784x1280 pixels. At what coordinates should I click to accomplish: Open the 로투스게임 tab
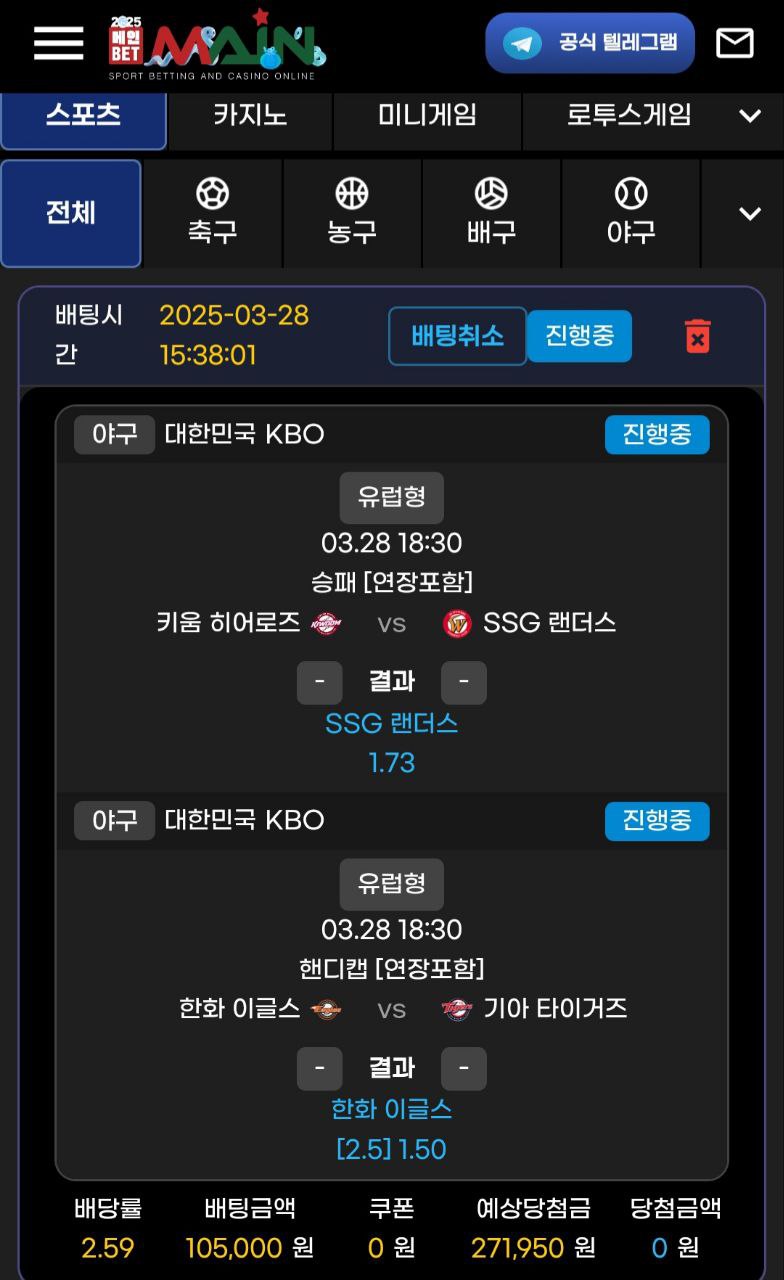tap(628, 116)
